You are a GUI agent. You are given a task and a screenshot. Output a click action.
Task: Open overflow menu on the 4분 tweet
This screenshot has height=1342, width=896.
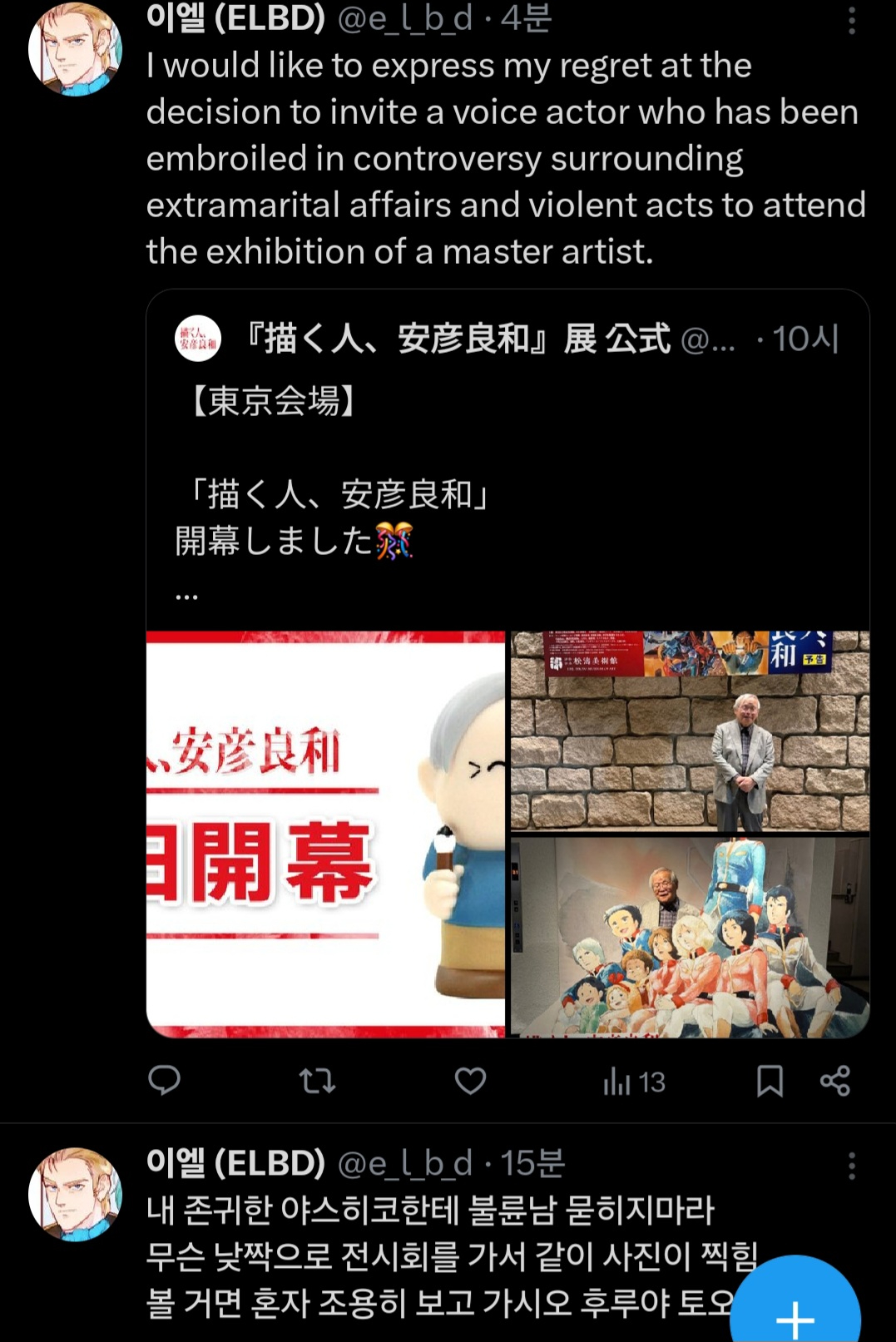point(851,21)
